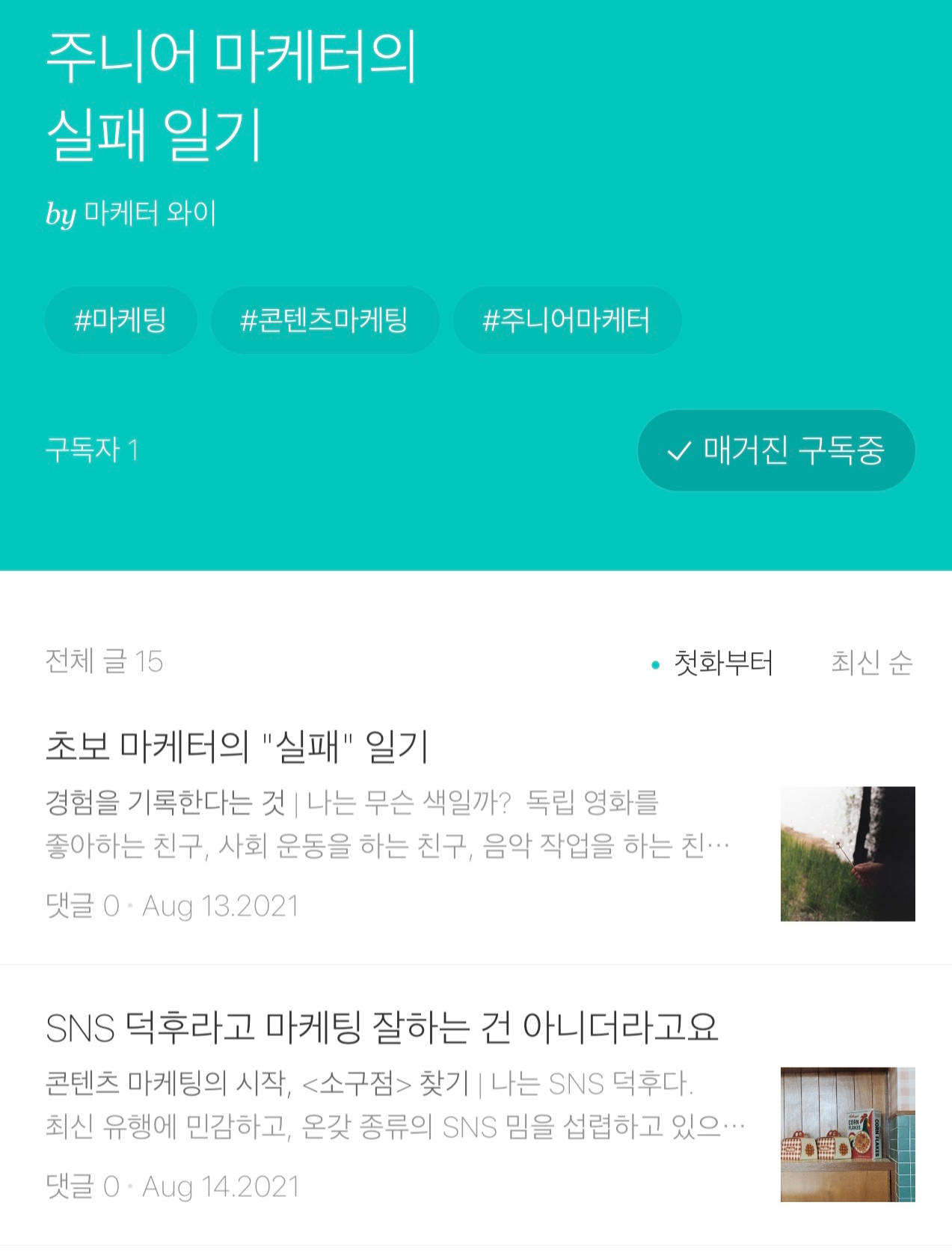Open article 초보 마케터의 "실패" 일기
The image size is (952, 1253).
(x=238, y=747)
